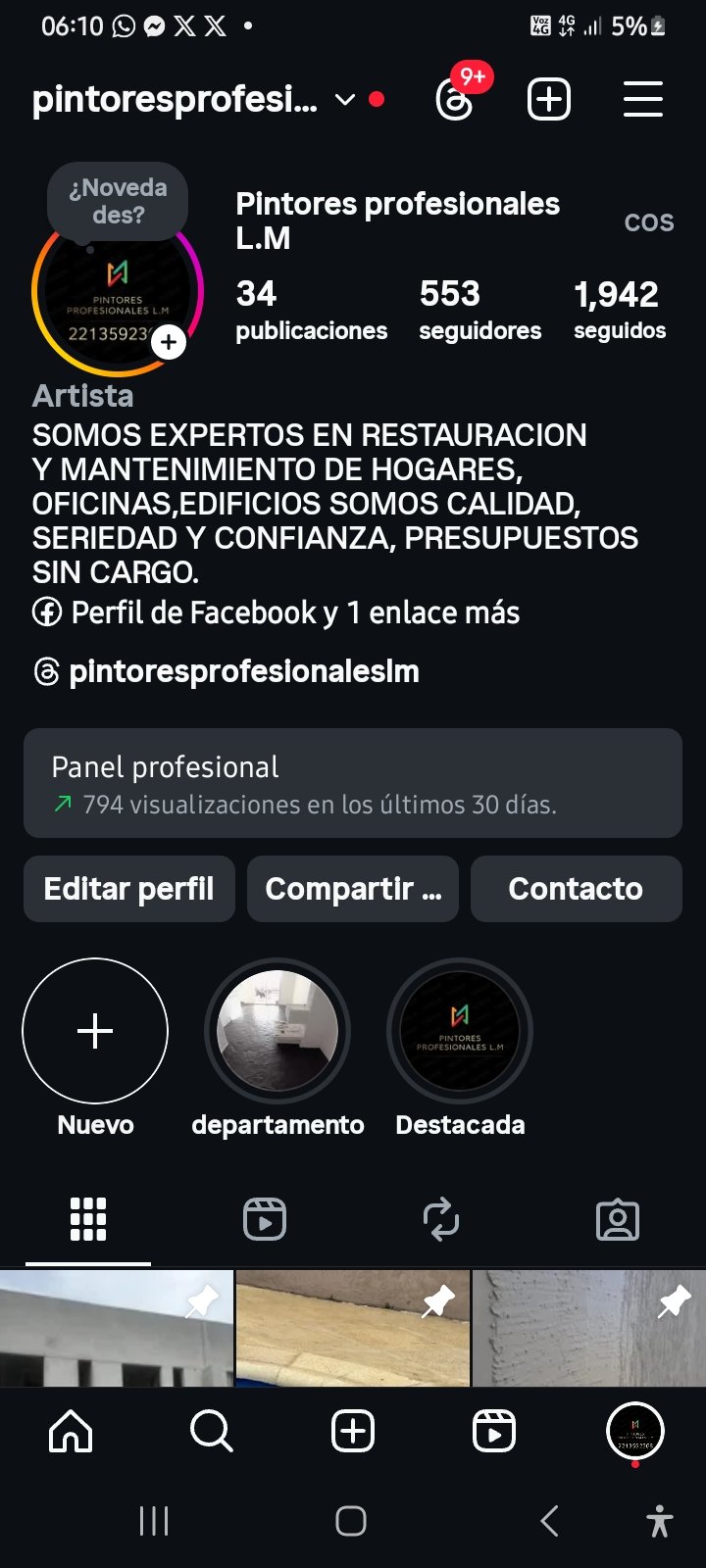Switch to the tagged photos tab
Viewport: 706px width, 1568px height.
[x=618, y=1220]
